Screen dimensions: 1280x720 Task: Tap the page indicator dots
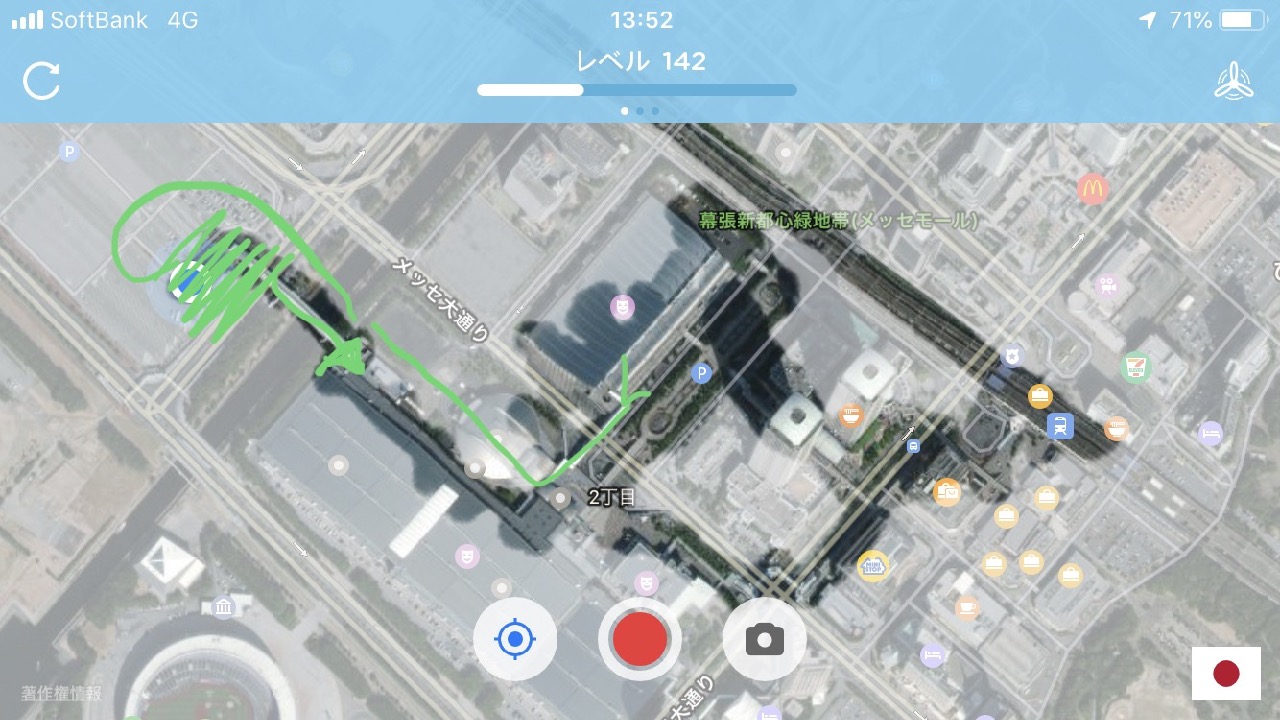(640, 111)
